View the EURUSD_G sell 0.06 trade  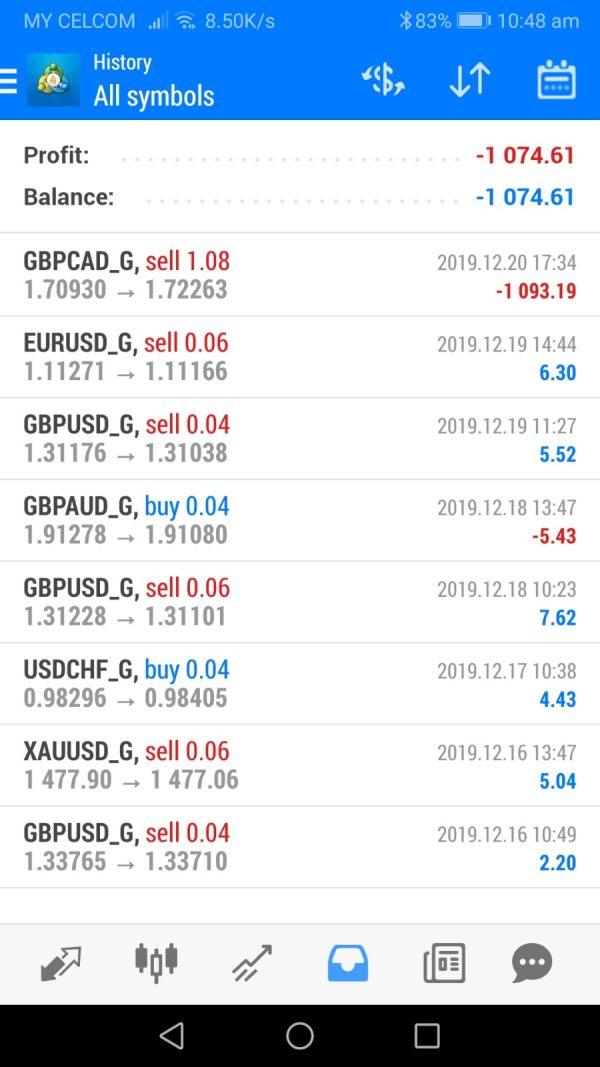point(300,357)
